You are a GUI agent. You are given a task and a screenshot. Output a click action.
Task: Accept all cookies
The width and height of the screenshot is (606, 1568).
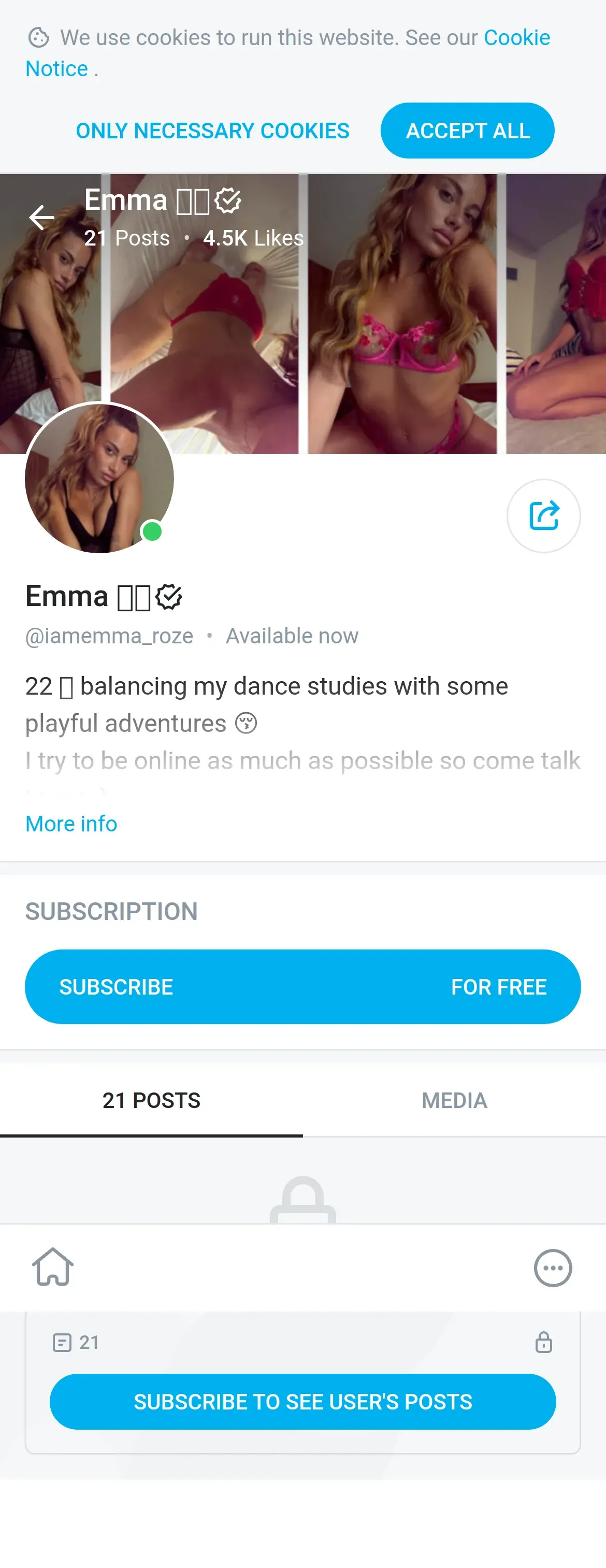pos(467,131)
